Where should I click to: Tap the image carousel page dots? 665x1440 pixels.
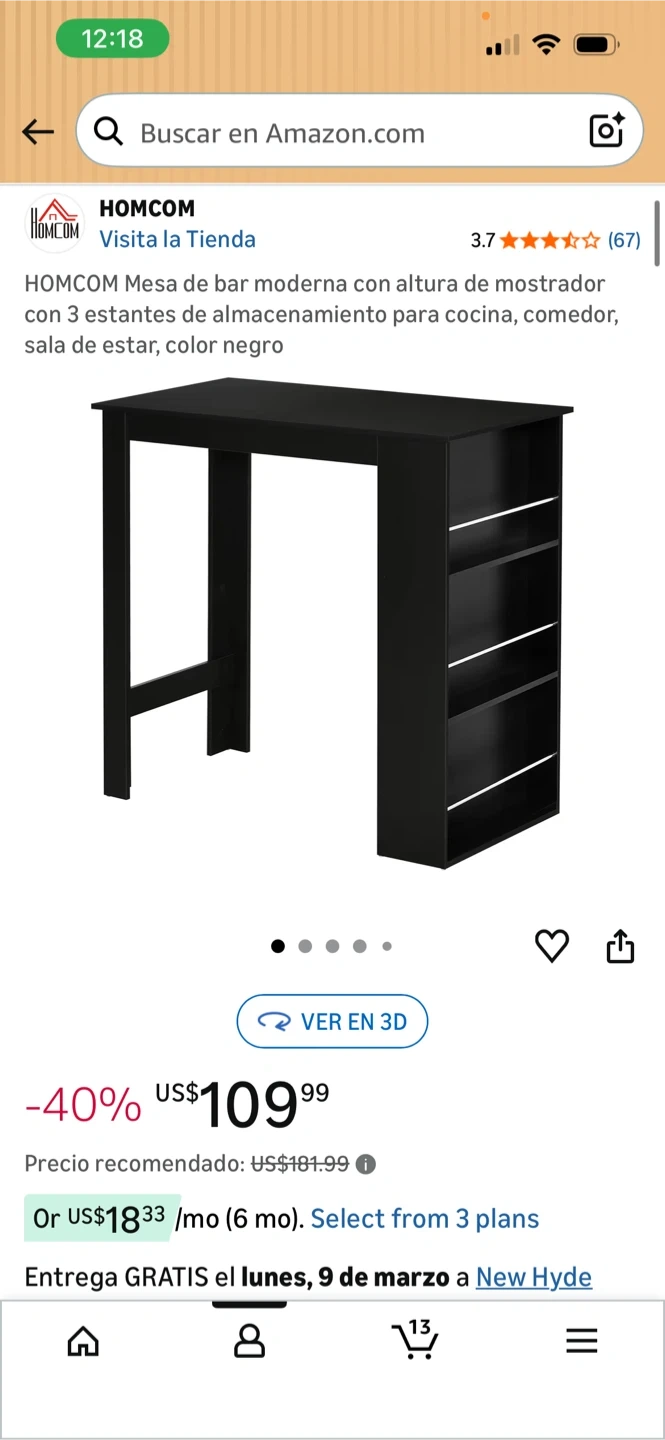point(332,946)
